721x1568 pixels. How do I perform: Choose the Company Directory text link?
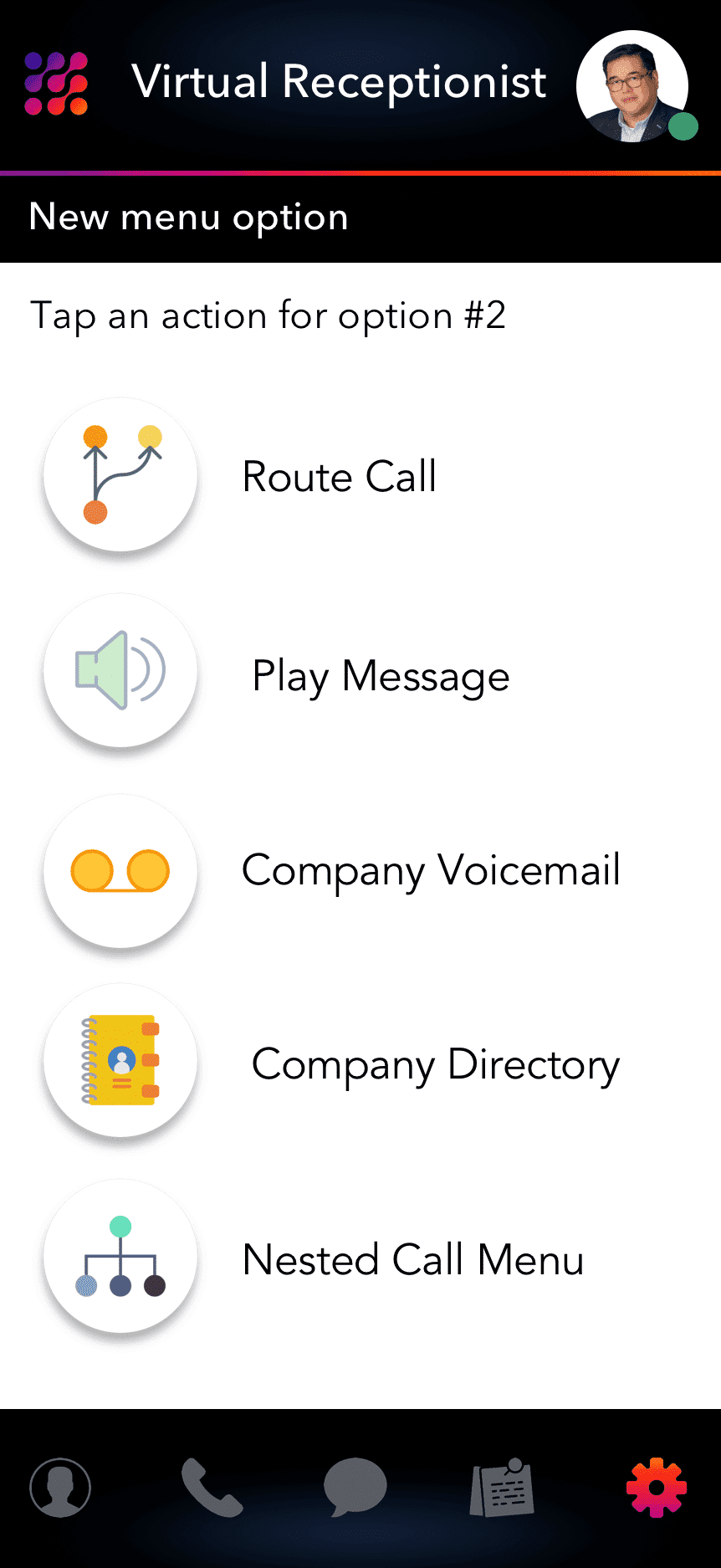(x=435, y=1065)
